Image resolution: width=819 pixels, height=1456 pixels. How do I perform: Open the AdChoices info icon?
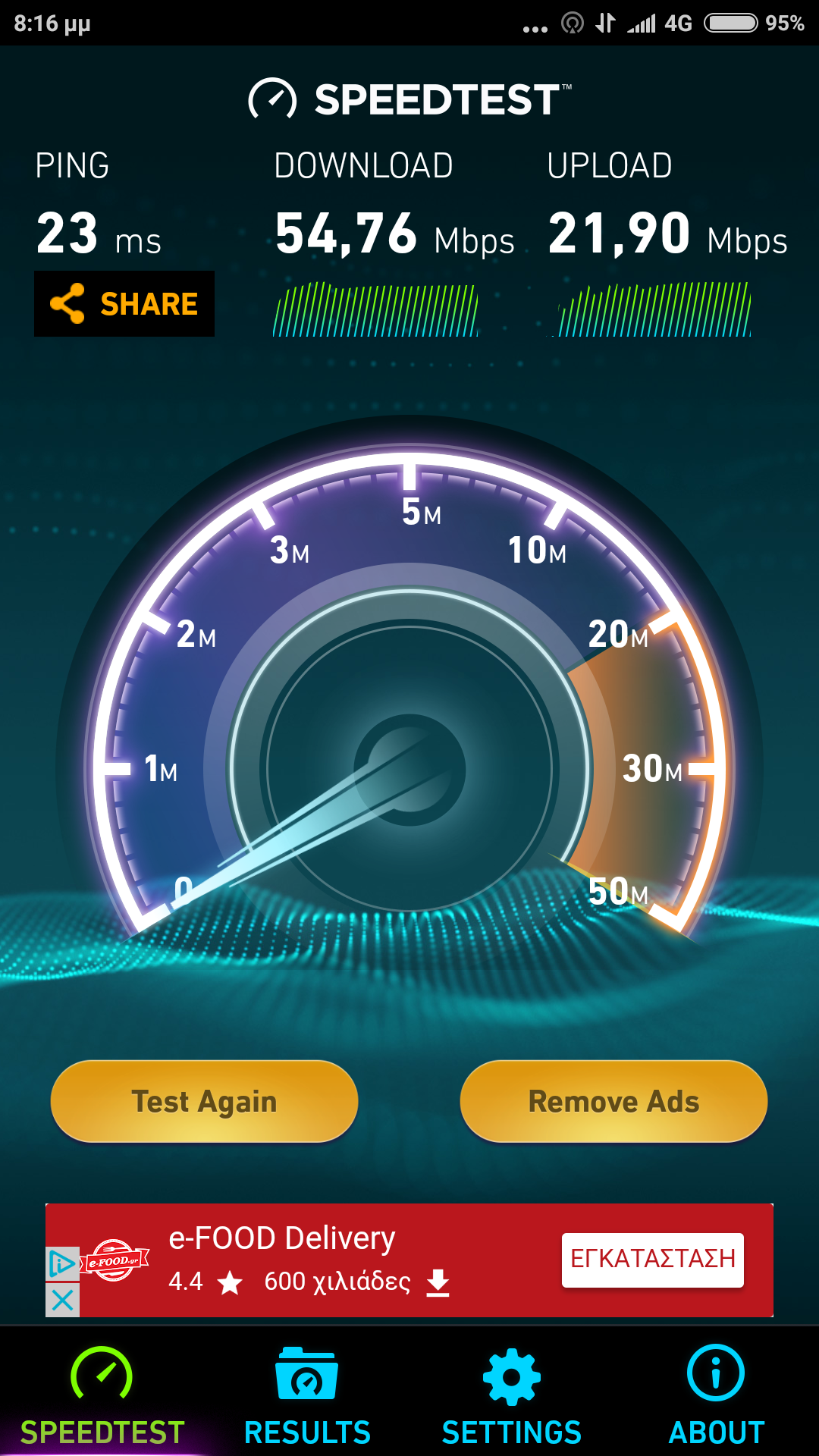(63, 1264)
